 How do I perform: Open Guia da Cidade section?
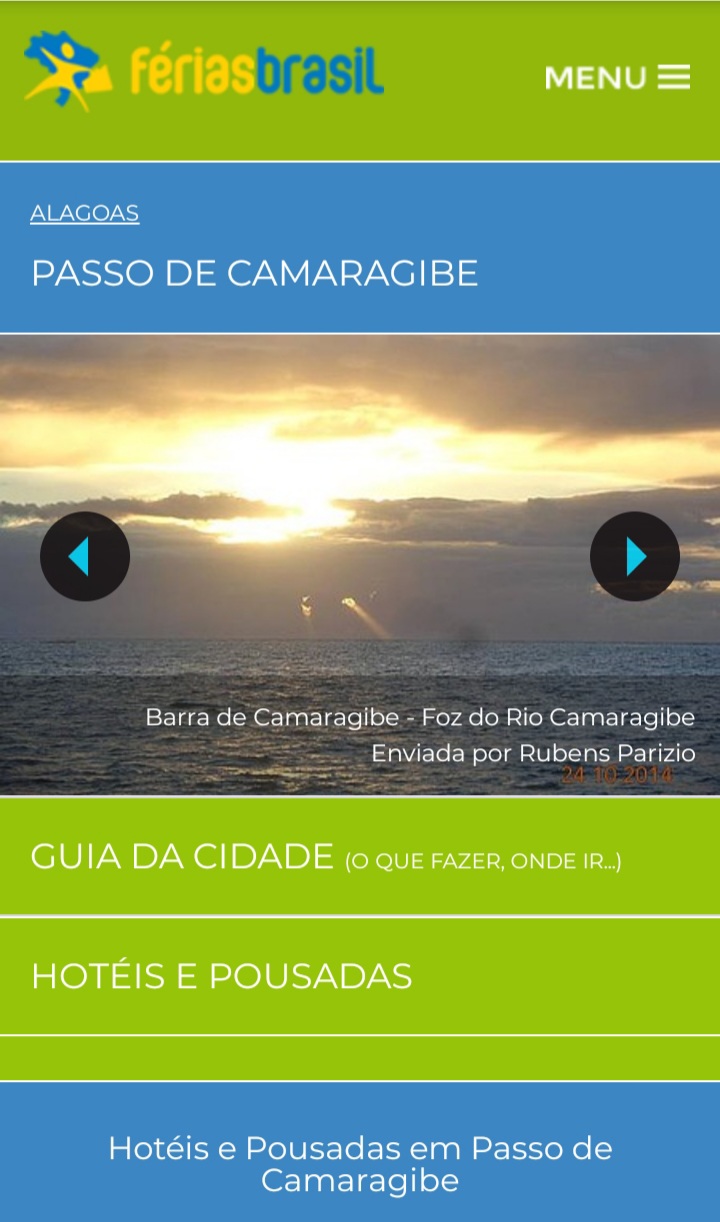(360, 856)
